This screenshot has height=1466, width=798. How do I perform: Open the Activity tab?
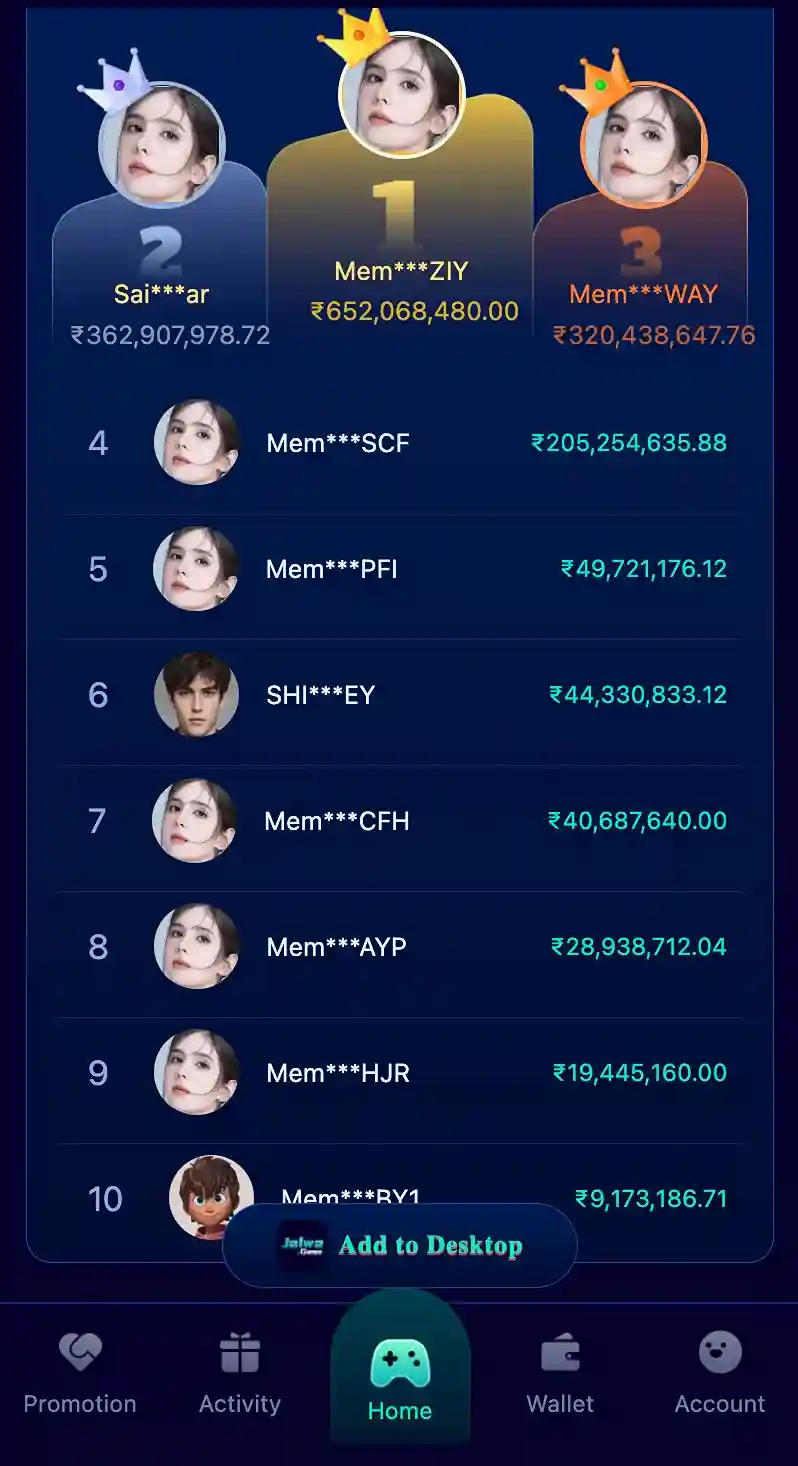click(x=240, y=1375)
